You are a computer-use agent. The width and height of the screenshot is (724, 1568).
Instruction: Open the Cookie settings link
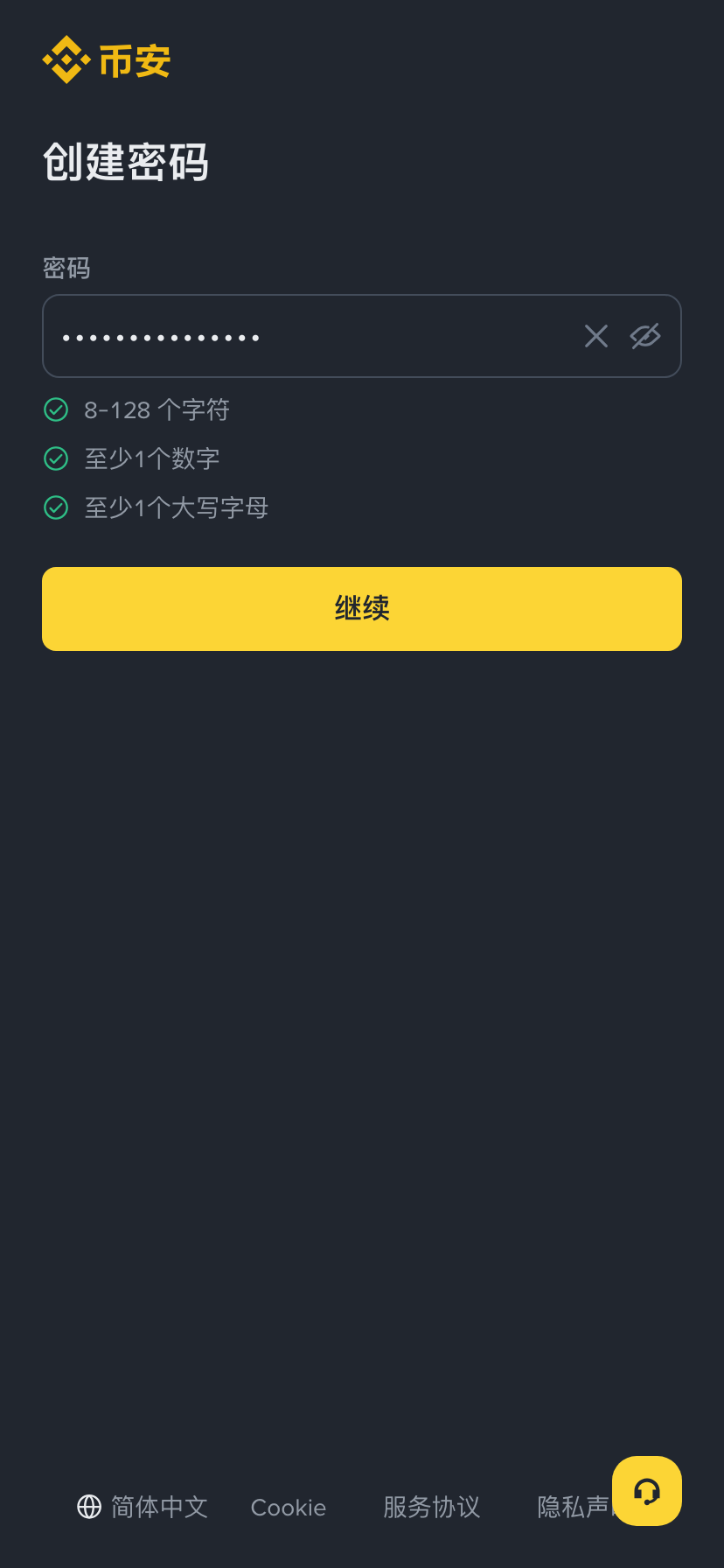289,1508
